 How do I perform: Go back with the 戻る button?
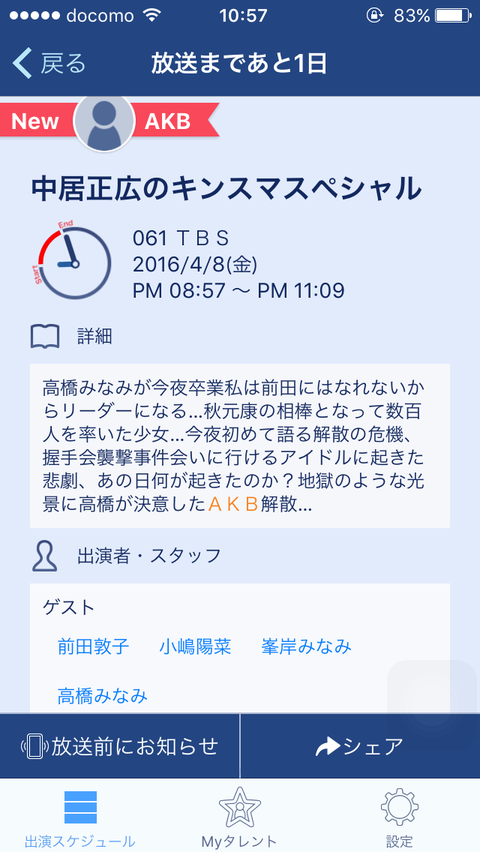coord(49,64)
